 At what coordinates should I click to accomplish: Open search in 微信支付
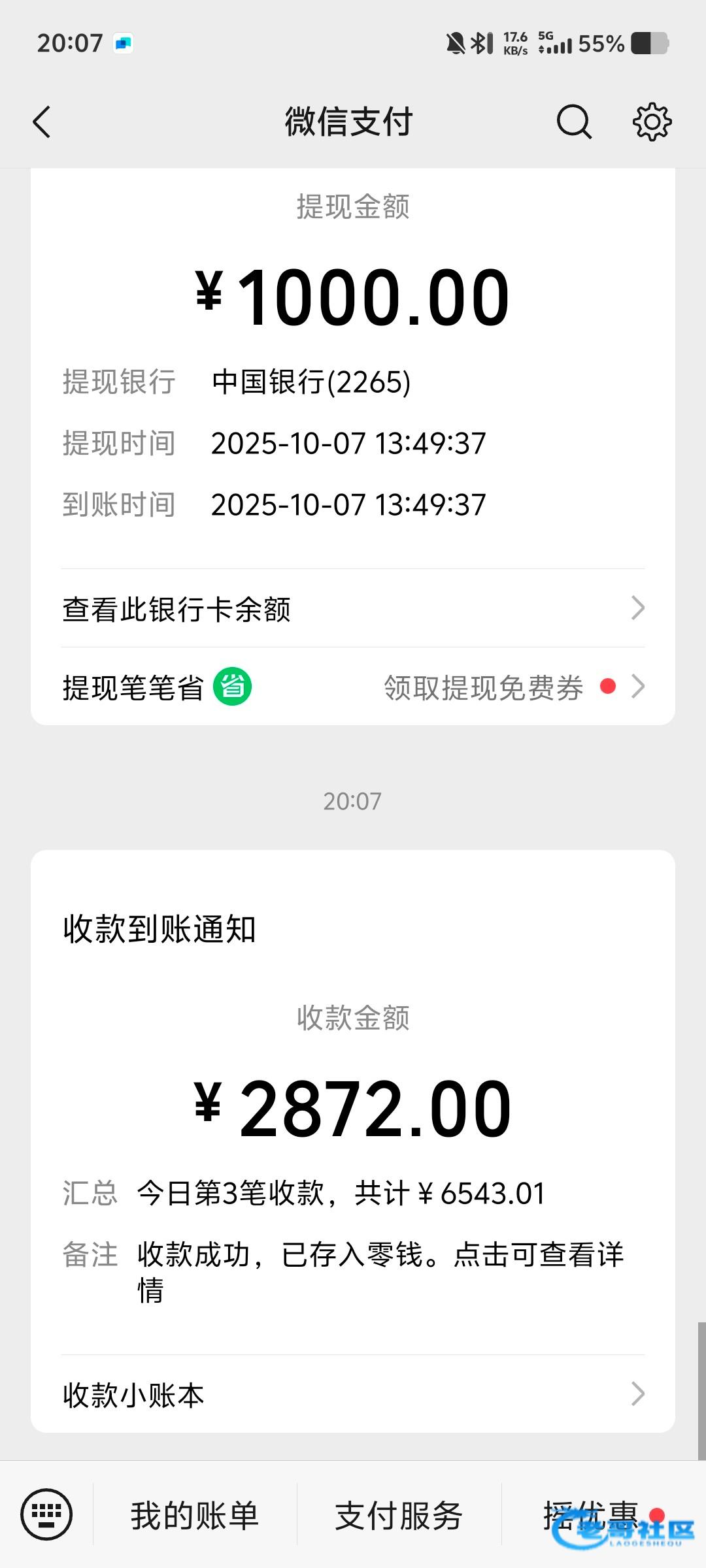(573, 122)
